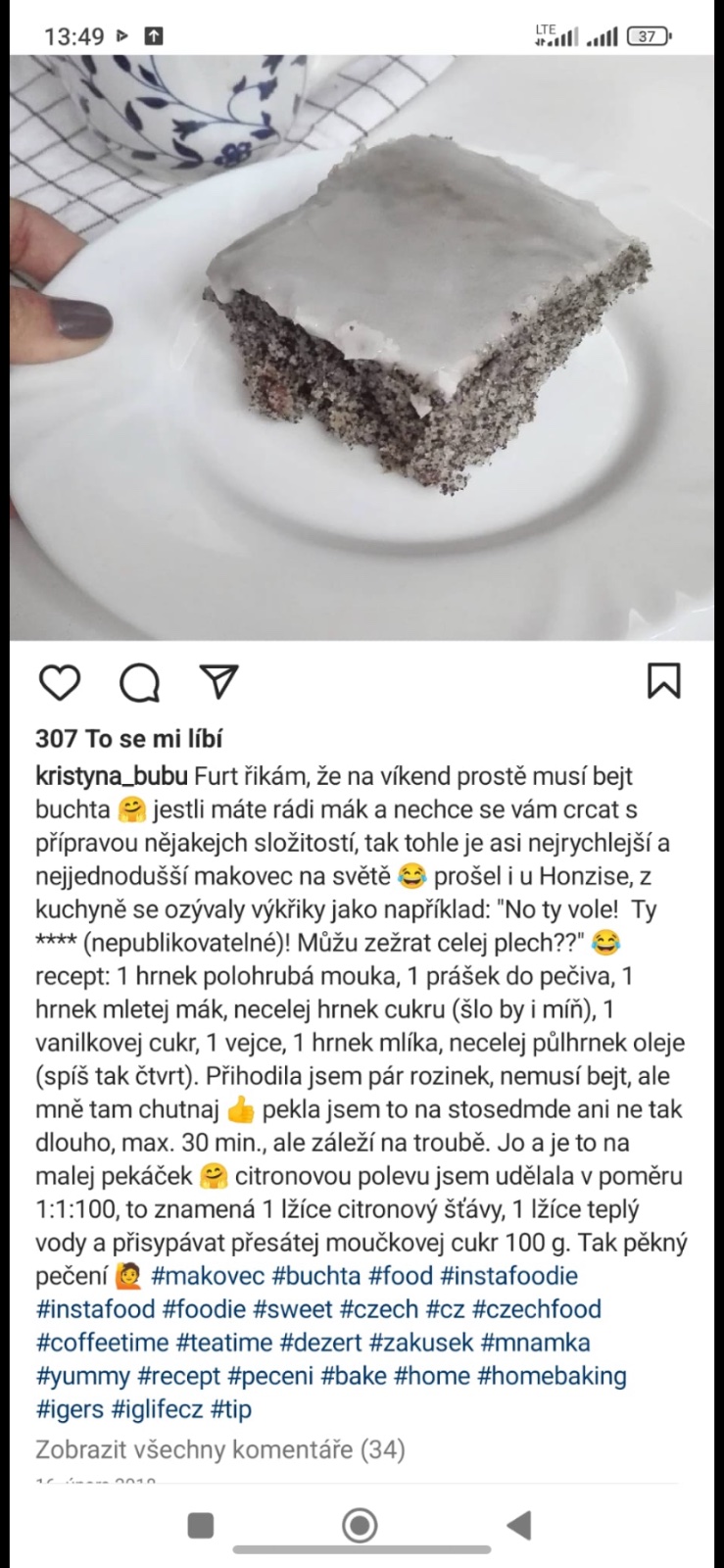View all 34 comments

tap(220, 1449)
